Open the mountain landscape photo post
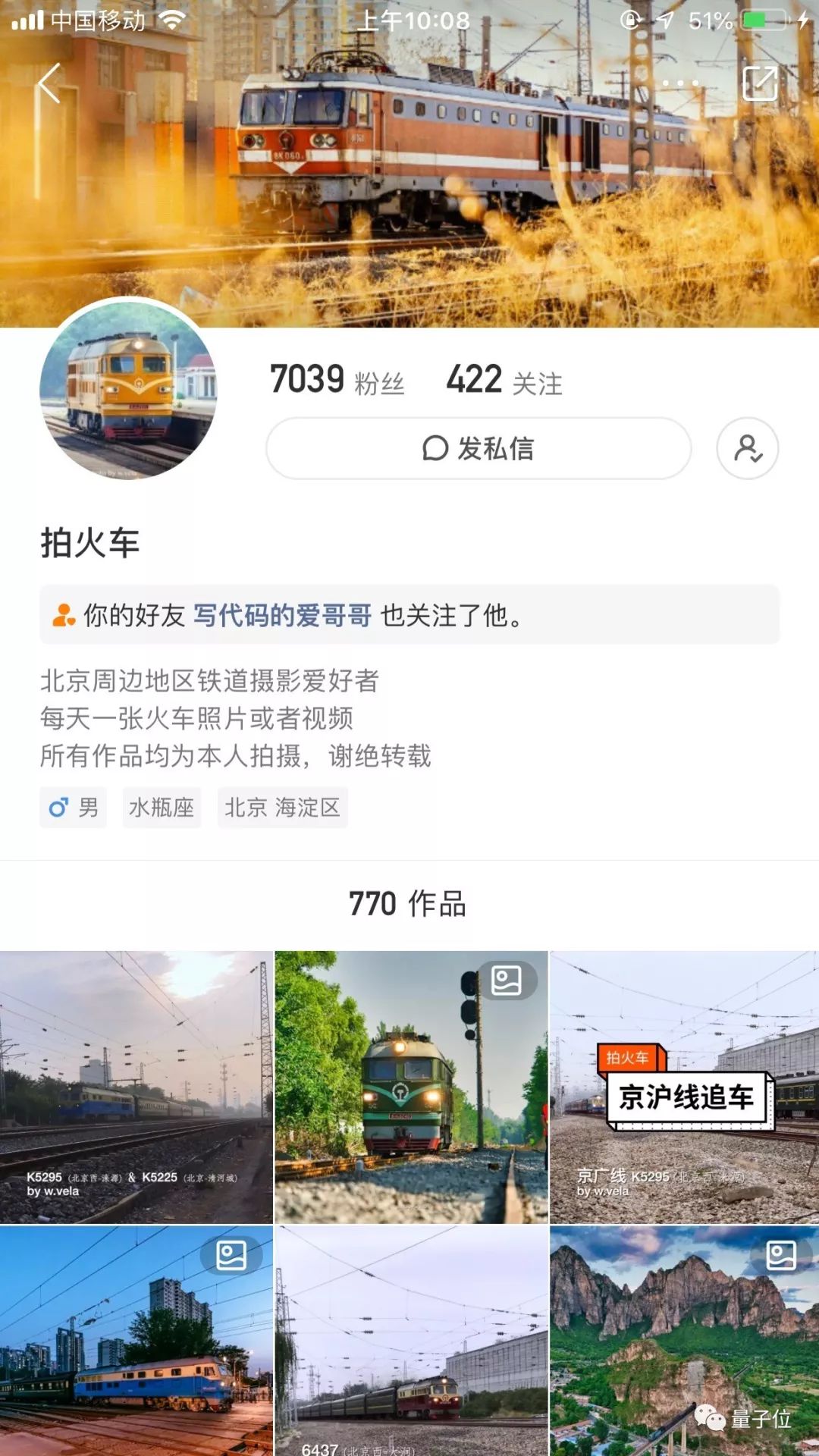819x1456 pixels. [685, 1341]
